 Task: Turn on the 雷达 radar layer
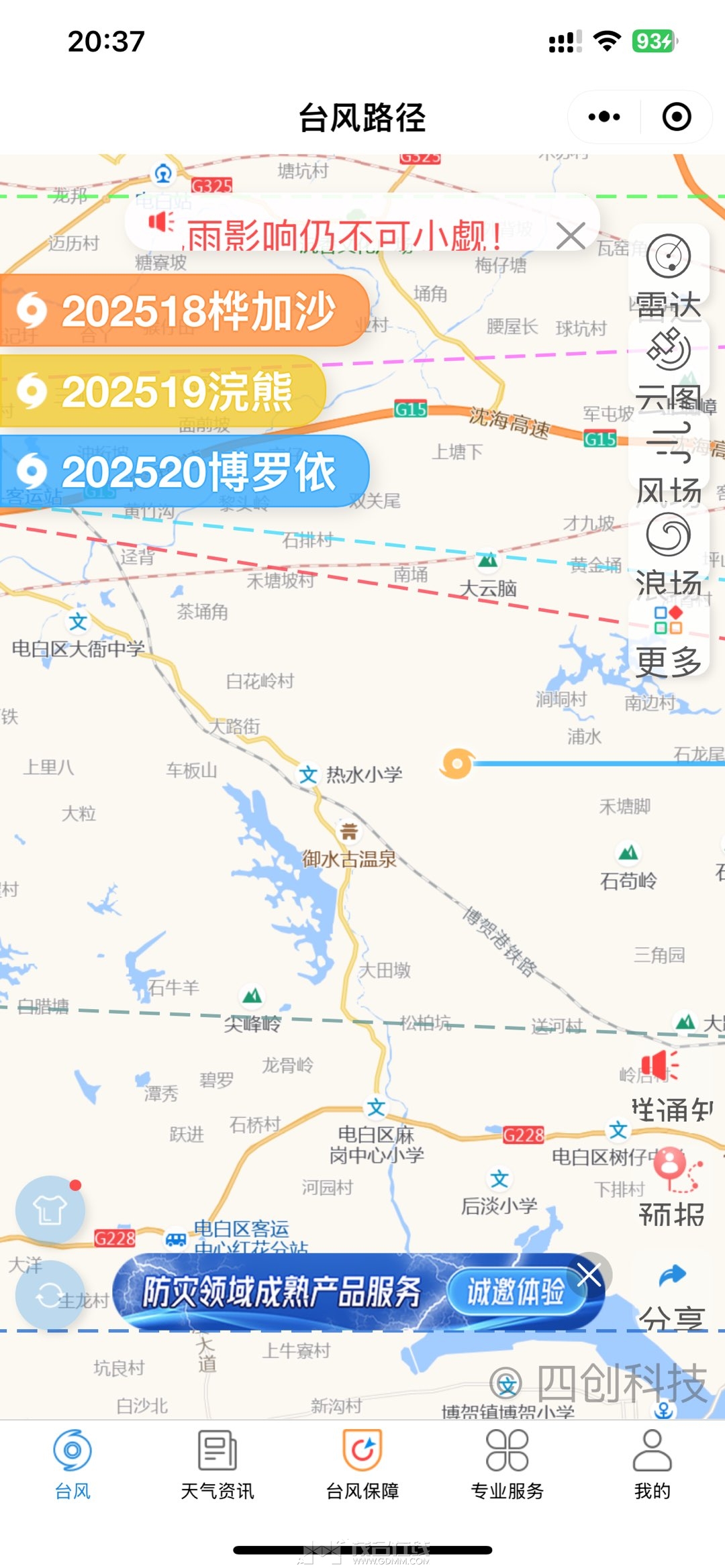click(x=669, y=272)
